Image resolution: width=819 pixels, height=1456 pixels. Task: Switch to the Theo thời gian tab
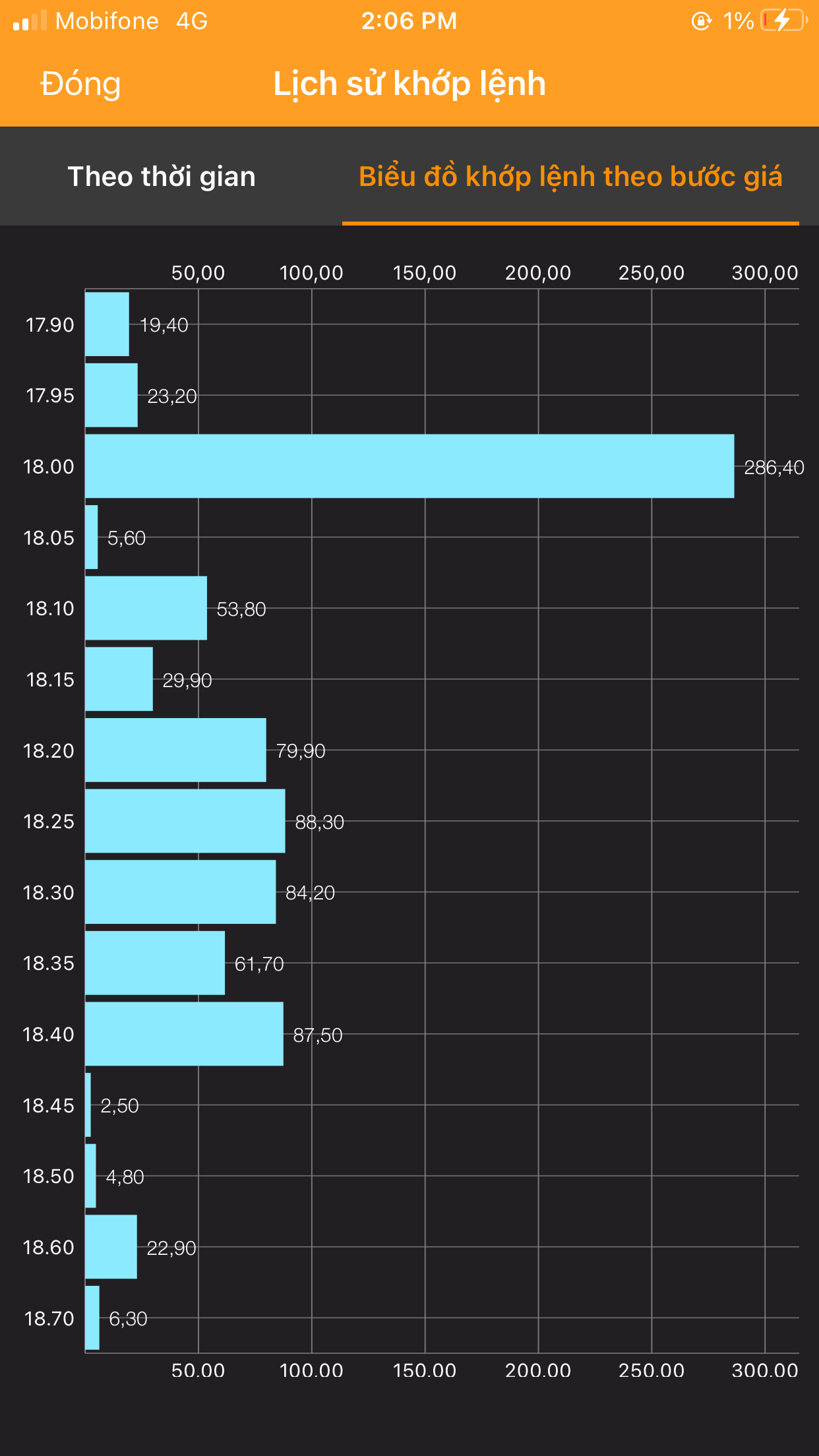coord(162,177)
